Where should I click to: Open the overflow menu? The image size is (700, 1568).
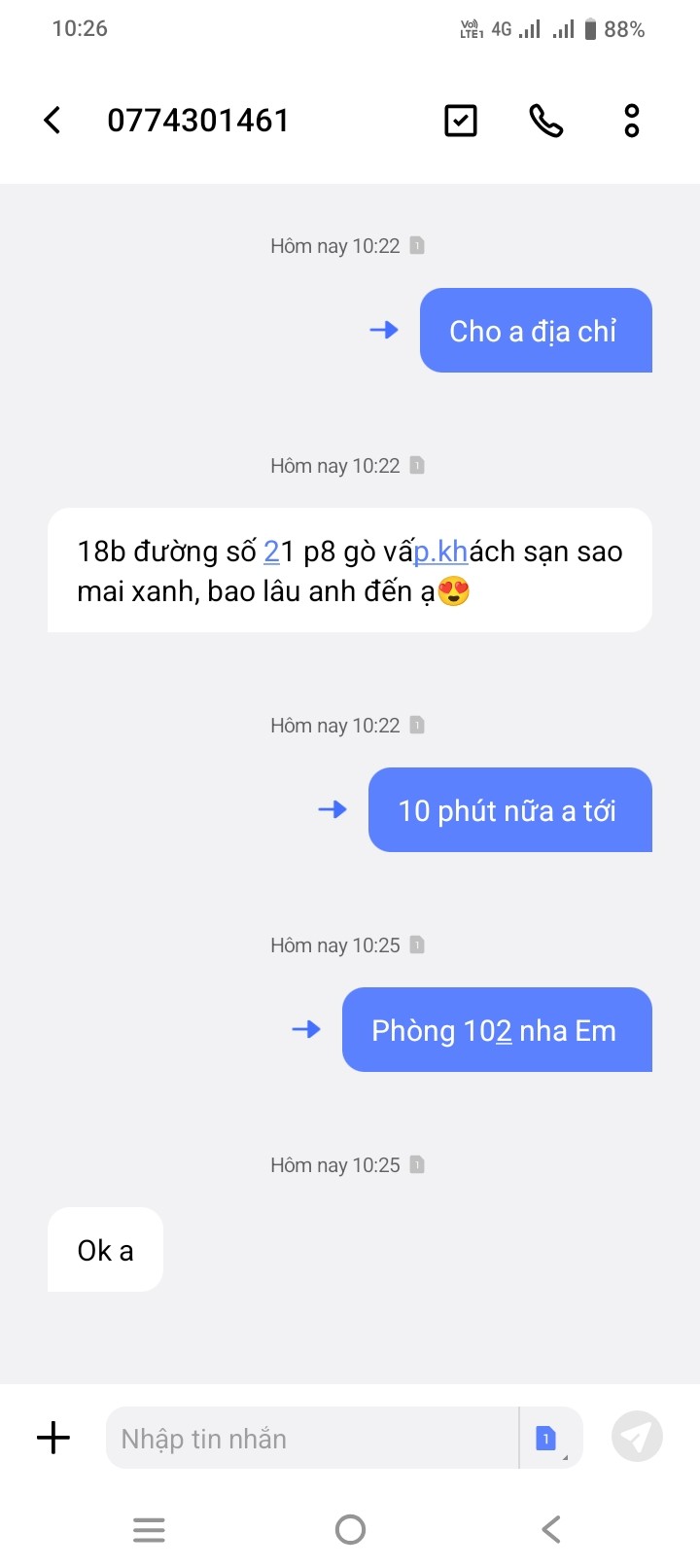[631, 121]
